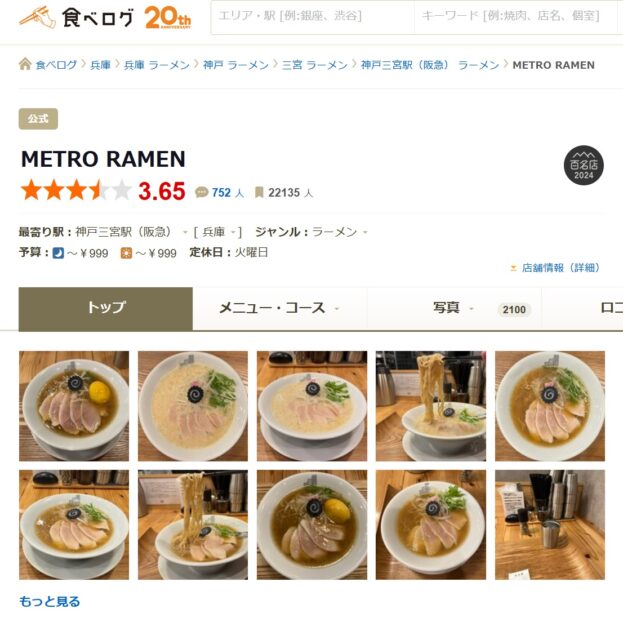Open the last photo showing metal cups
This screenshot has height=640, width=623.
549,524
